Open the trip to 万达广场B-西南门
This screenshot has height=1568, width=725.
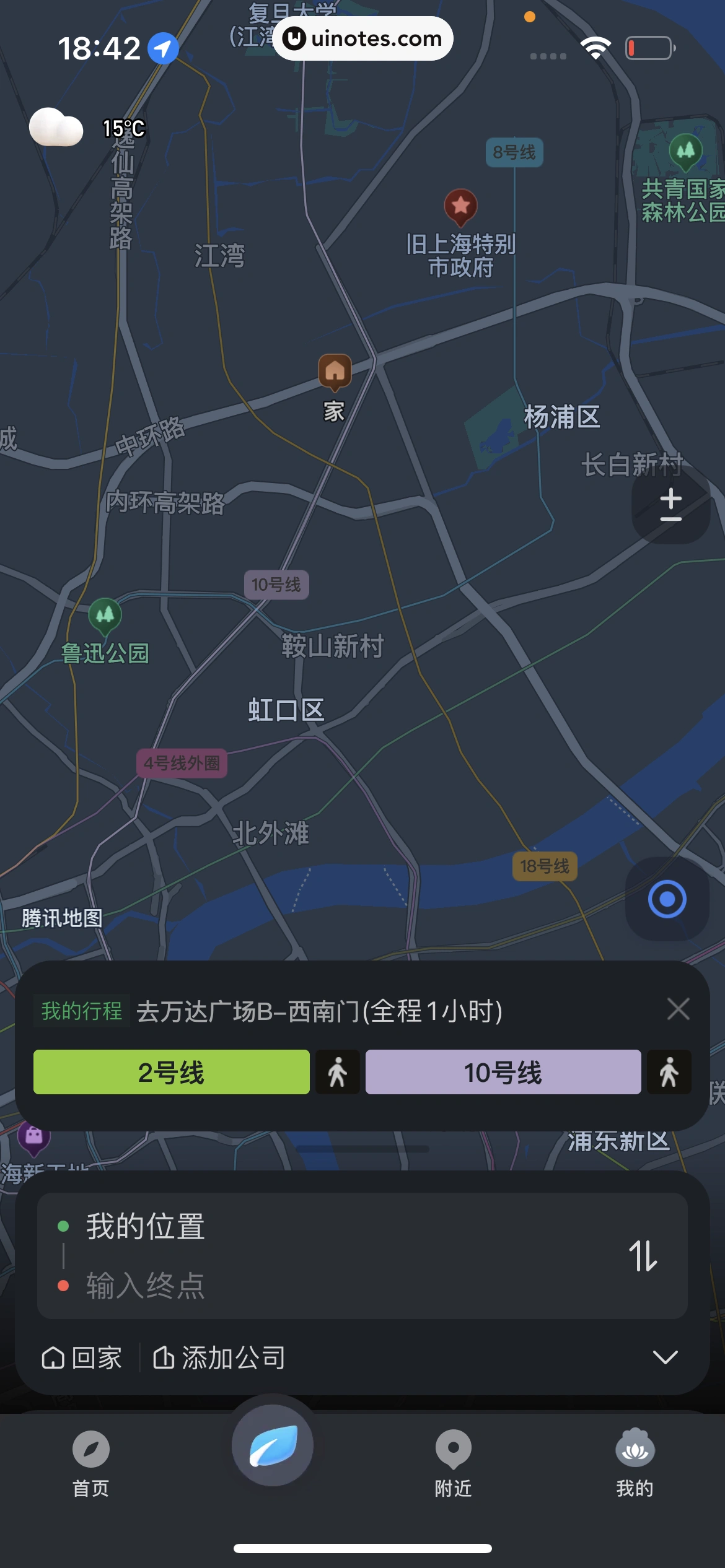tap(319, 1012)
